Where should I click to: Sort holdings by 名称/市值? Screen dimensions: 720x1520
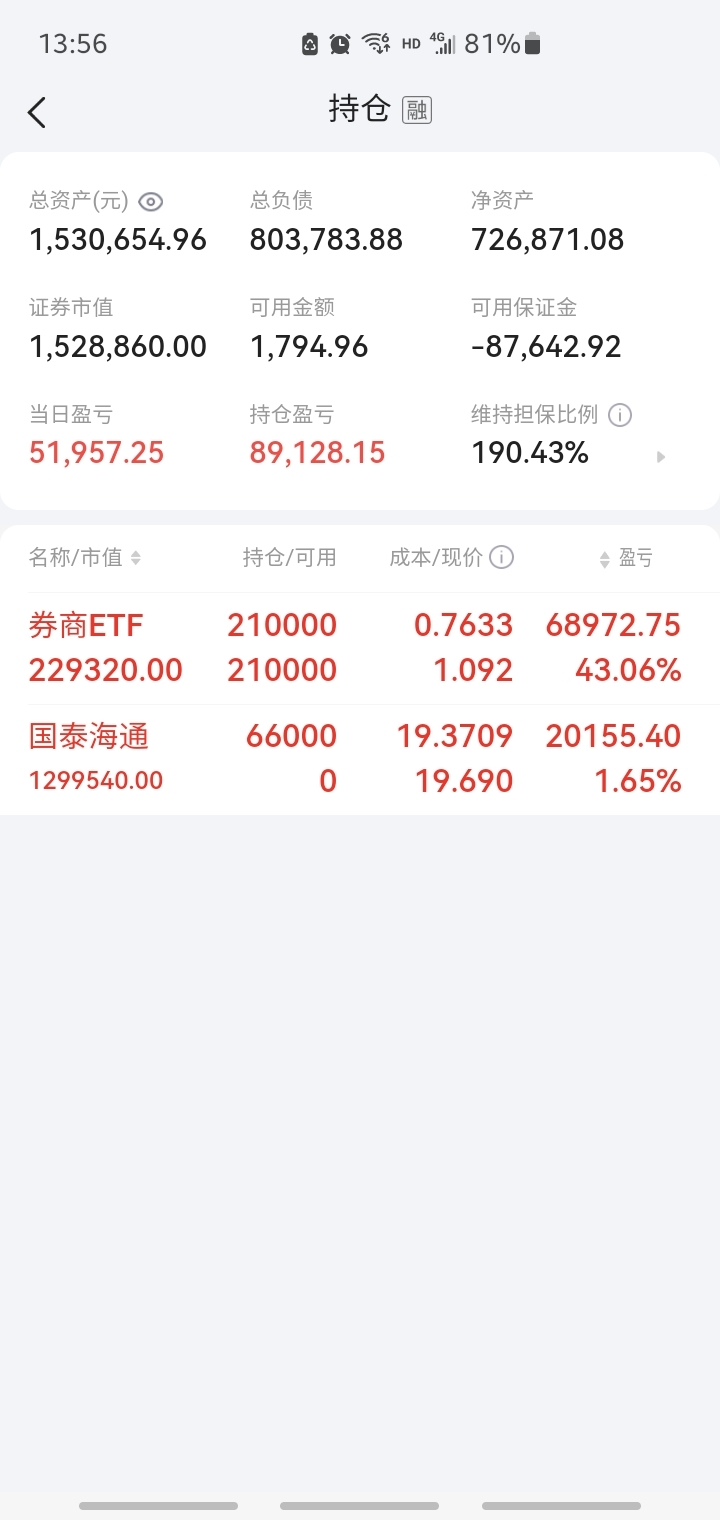85,558
